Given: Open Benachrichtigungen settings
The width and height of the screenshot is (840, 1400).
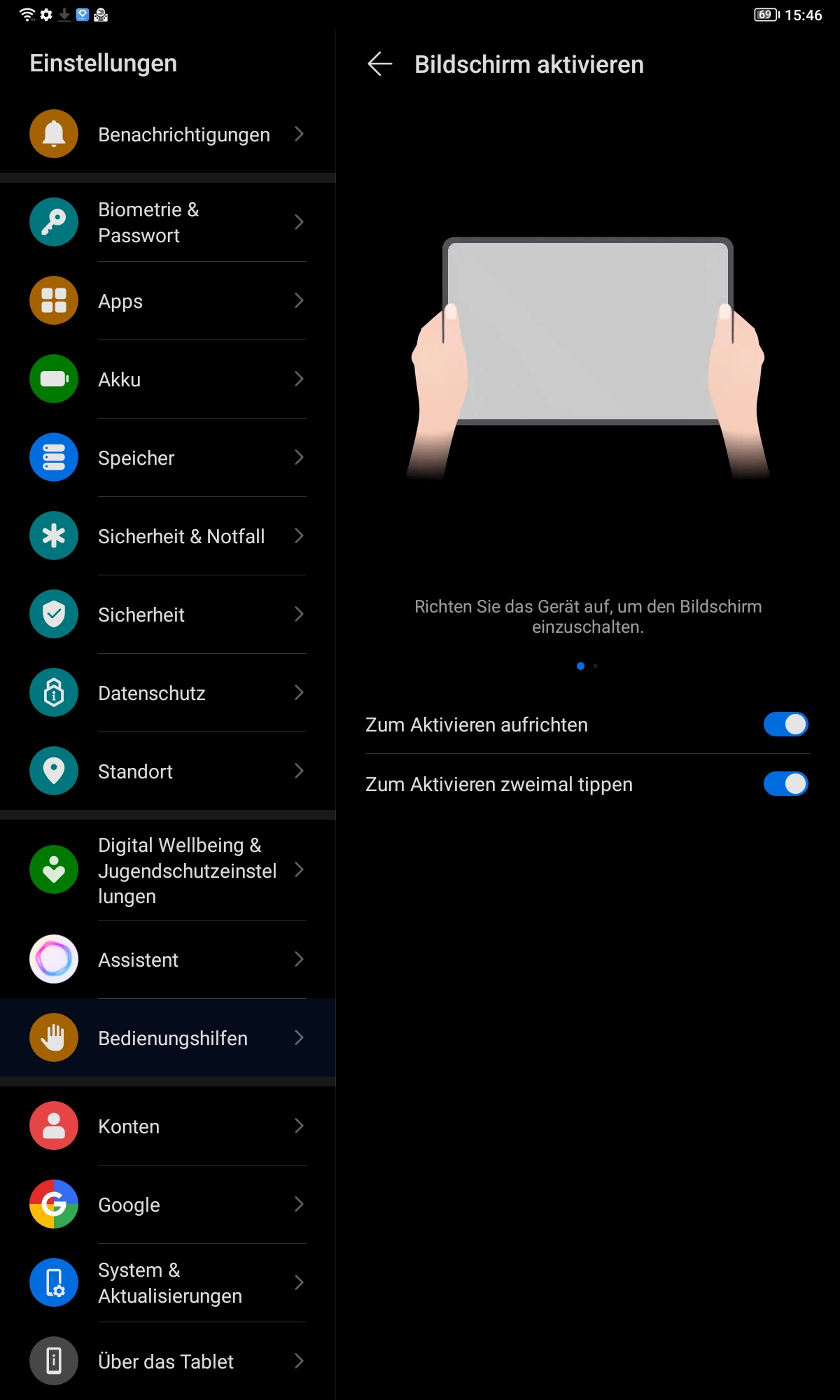Looking at the screenshot, I should coord(168,134).
